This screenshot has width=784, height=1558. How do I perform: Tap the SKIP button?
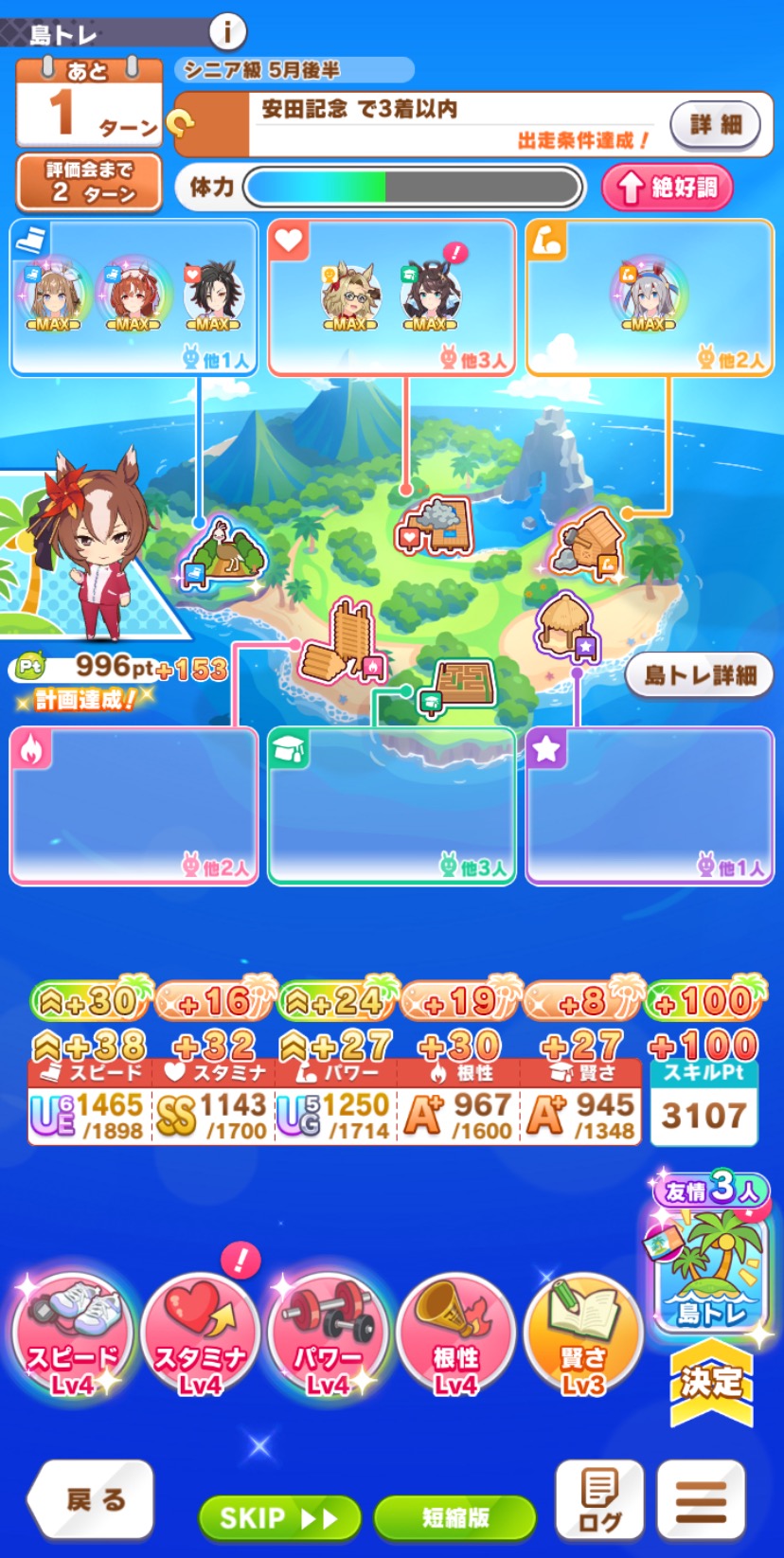(x=279, y=1518)
